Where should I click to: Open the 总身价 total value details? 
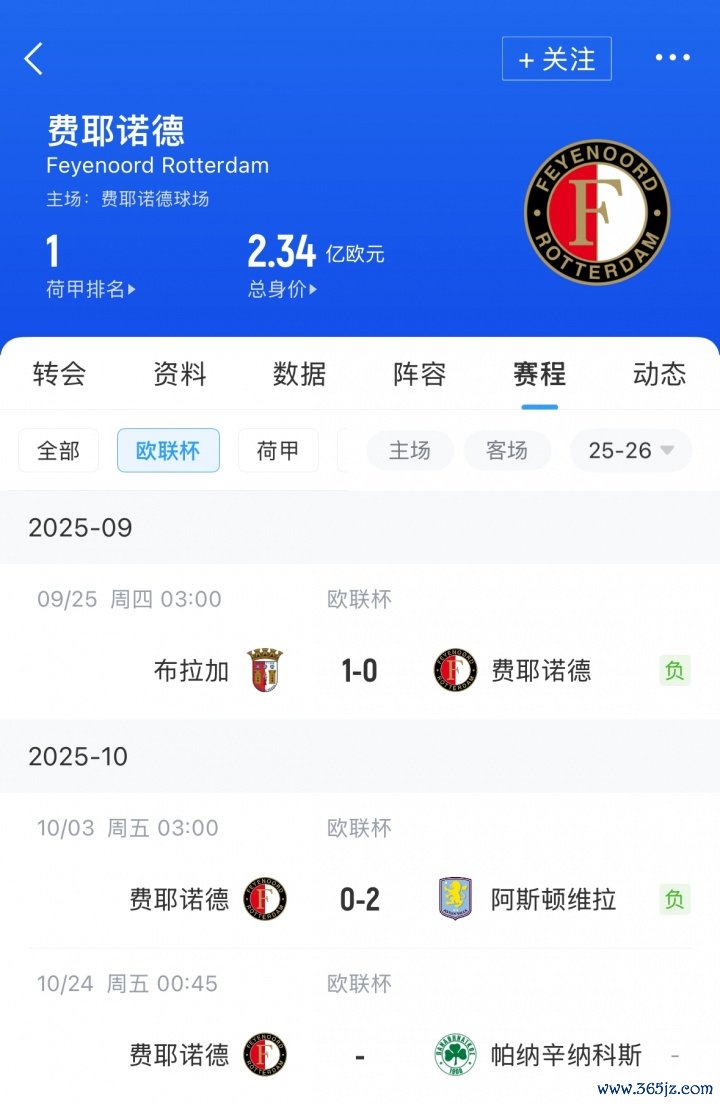pyautogui.click(x=282, y=289)
